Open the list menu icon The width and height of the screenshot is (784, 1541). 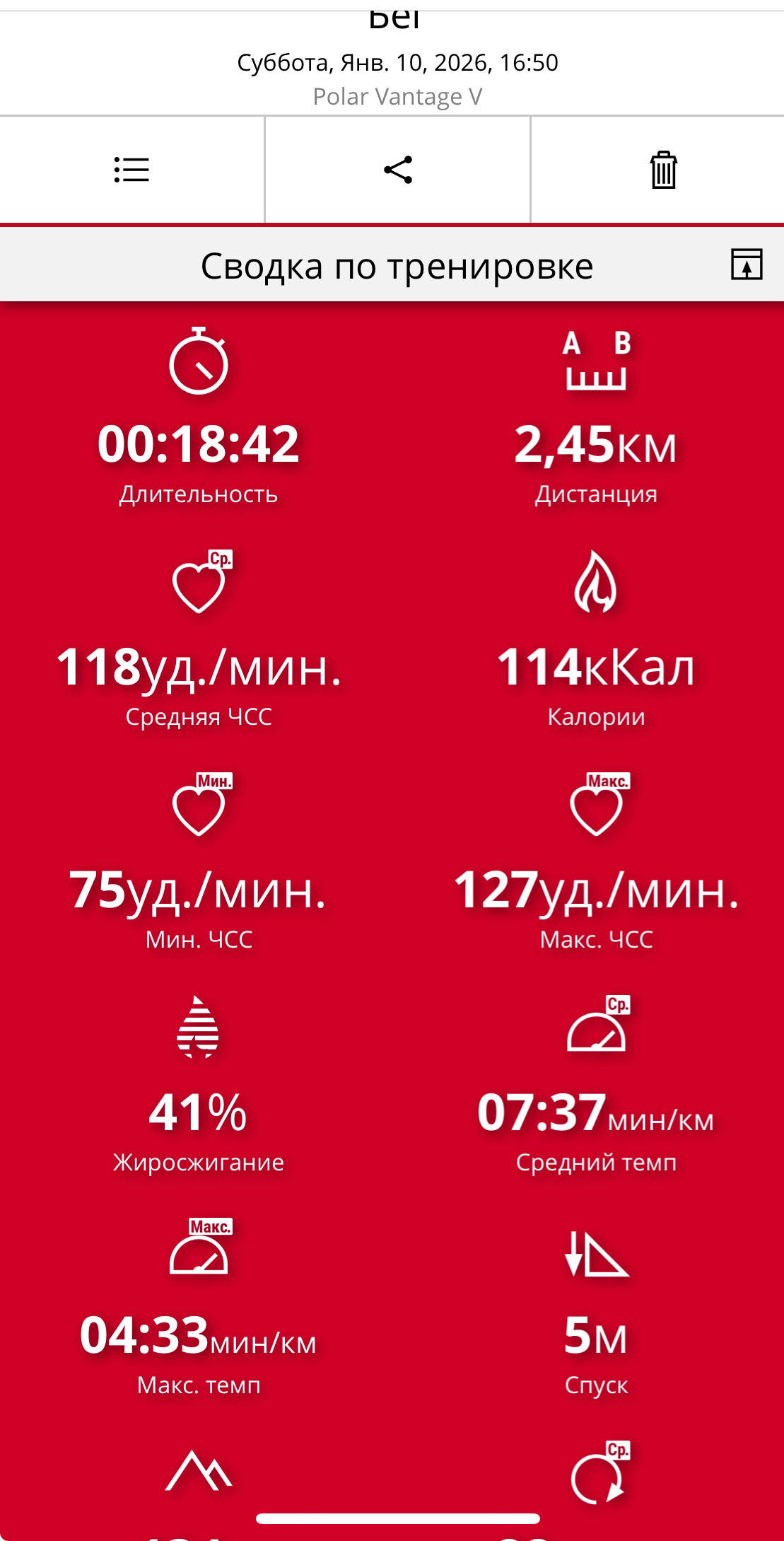(x=131, y=170)
